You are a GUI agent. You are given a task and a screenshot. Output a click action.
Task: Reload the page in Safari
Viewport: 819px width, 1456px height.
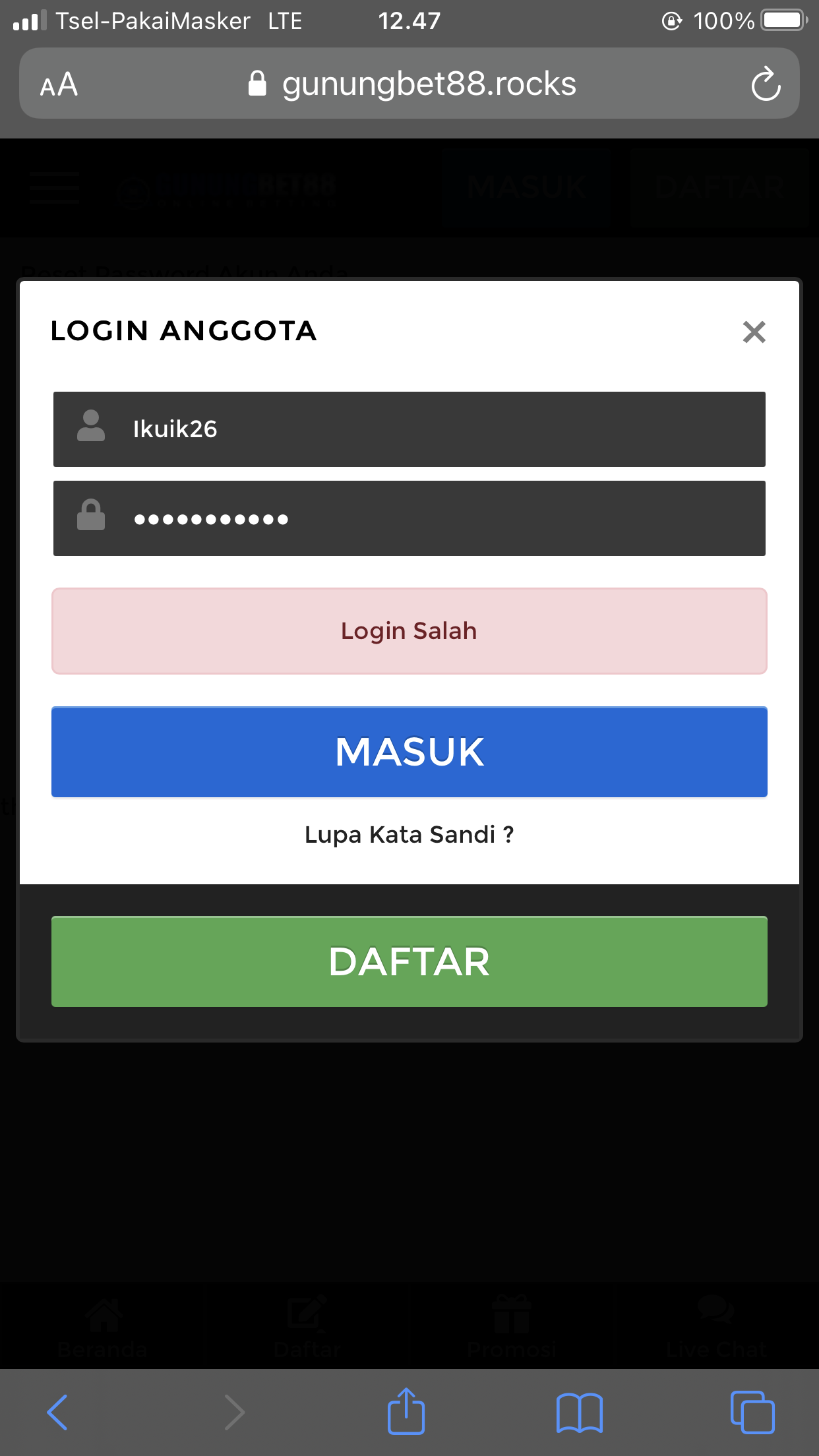[x=766, y=84]
